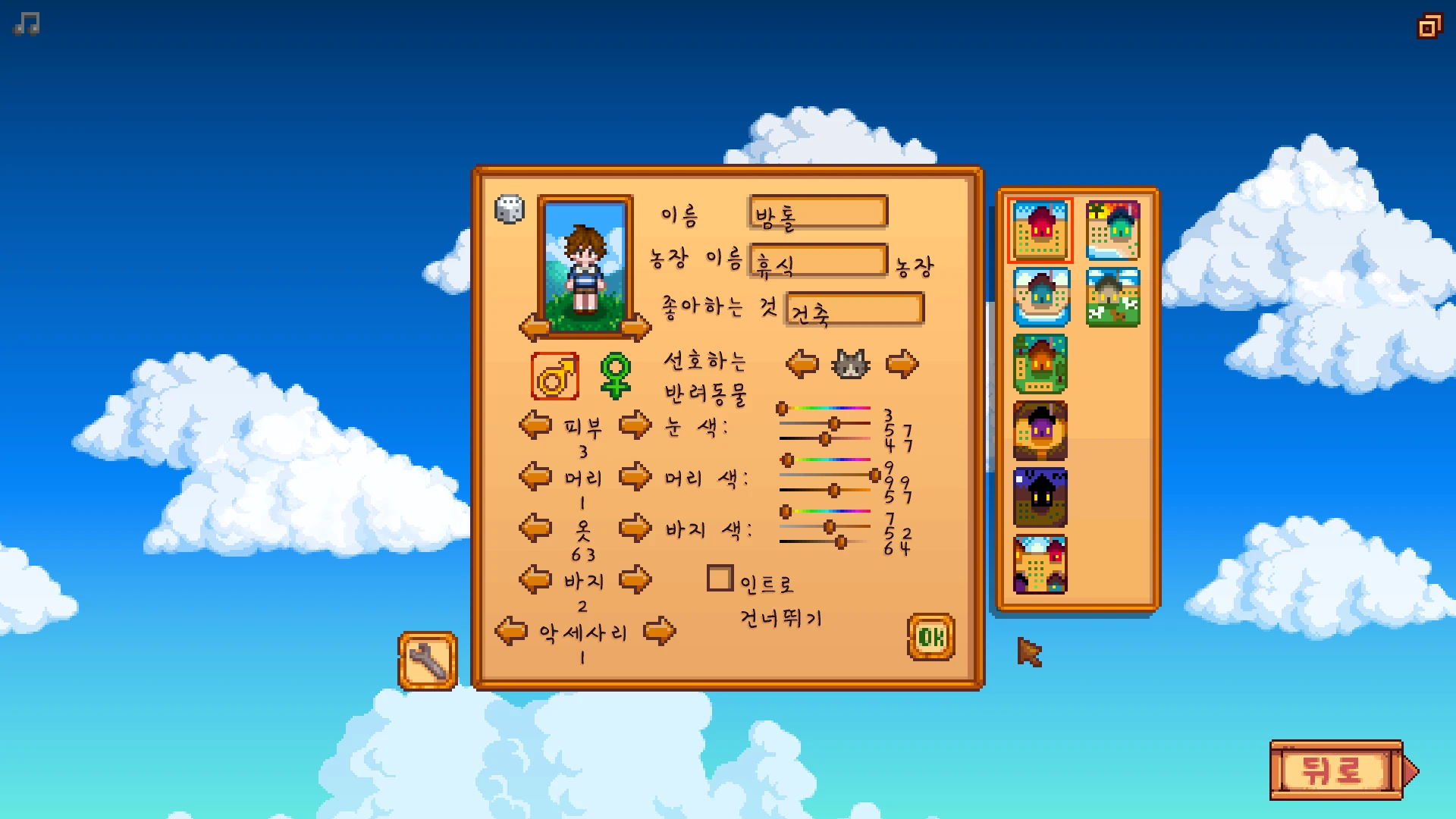1456x819 pixels.
Task: Toggle the music note icon
Action: click(27, 24)
